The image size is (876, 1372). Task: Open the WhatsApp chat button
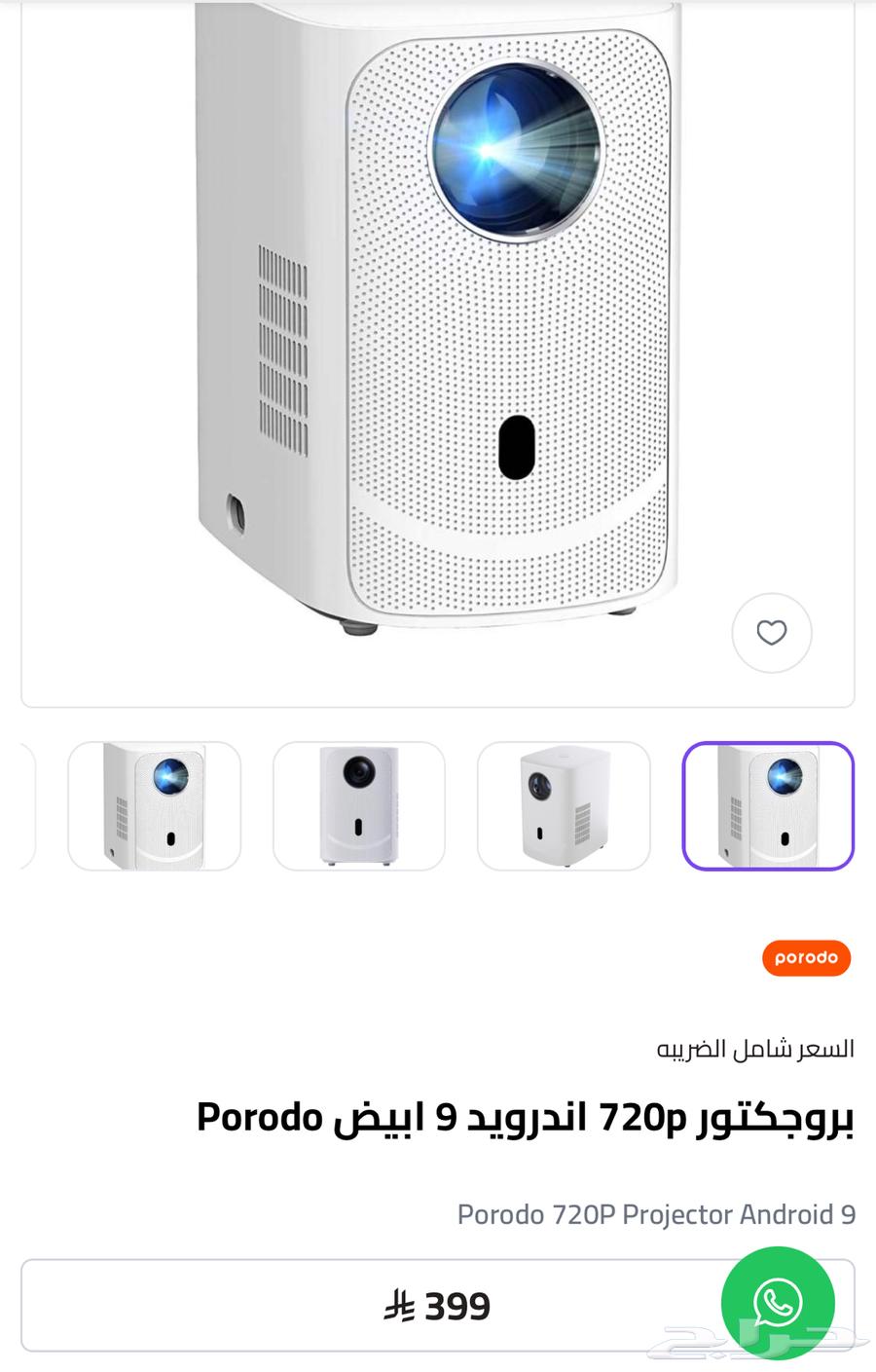[x=778, y=1303]
